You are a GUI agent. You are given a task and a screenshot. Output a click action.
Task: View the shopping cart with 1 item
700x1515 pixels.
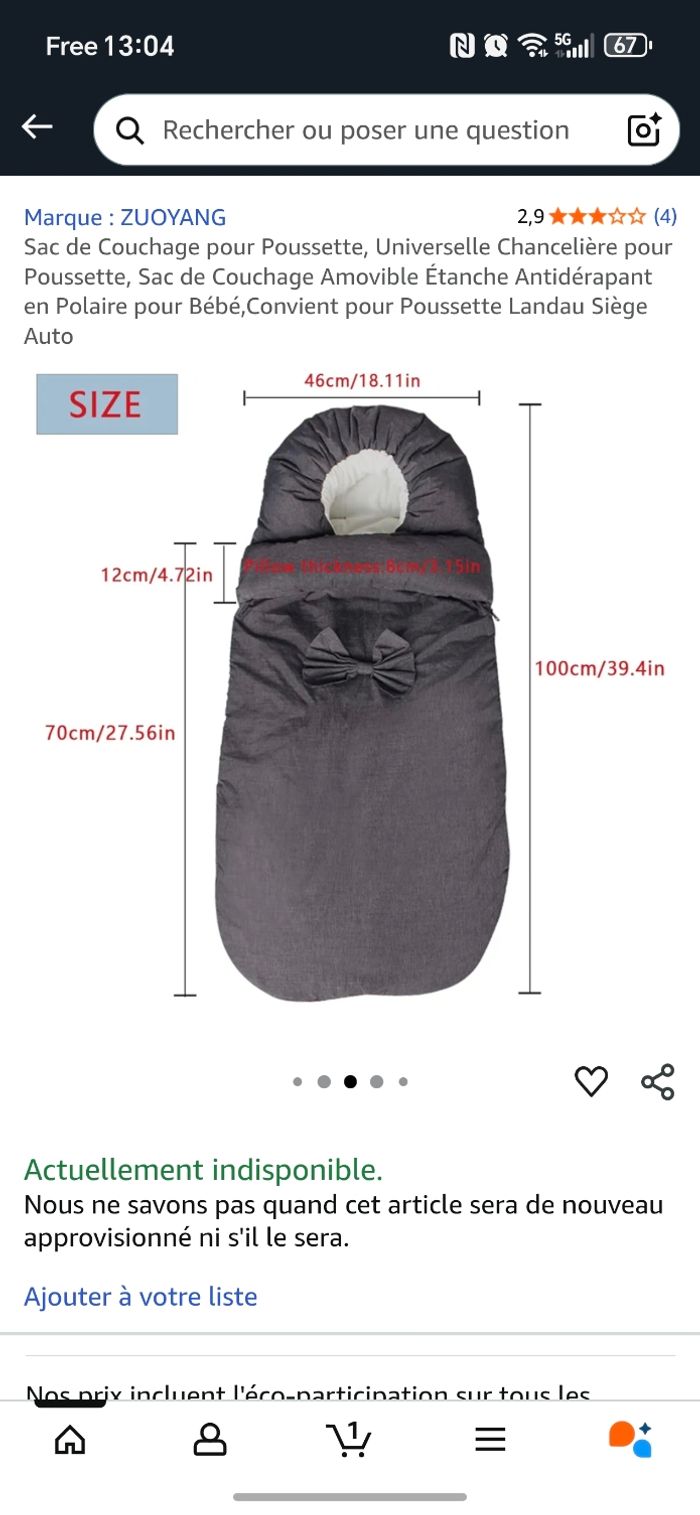[x=349, y=1439]
